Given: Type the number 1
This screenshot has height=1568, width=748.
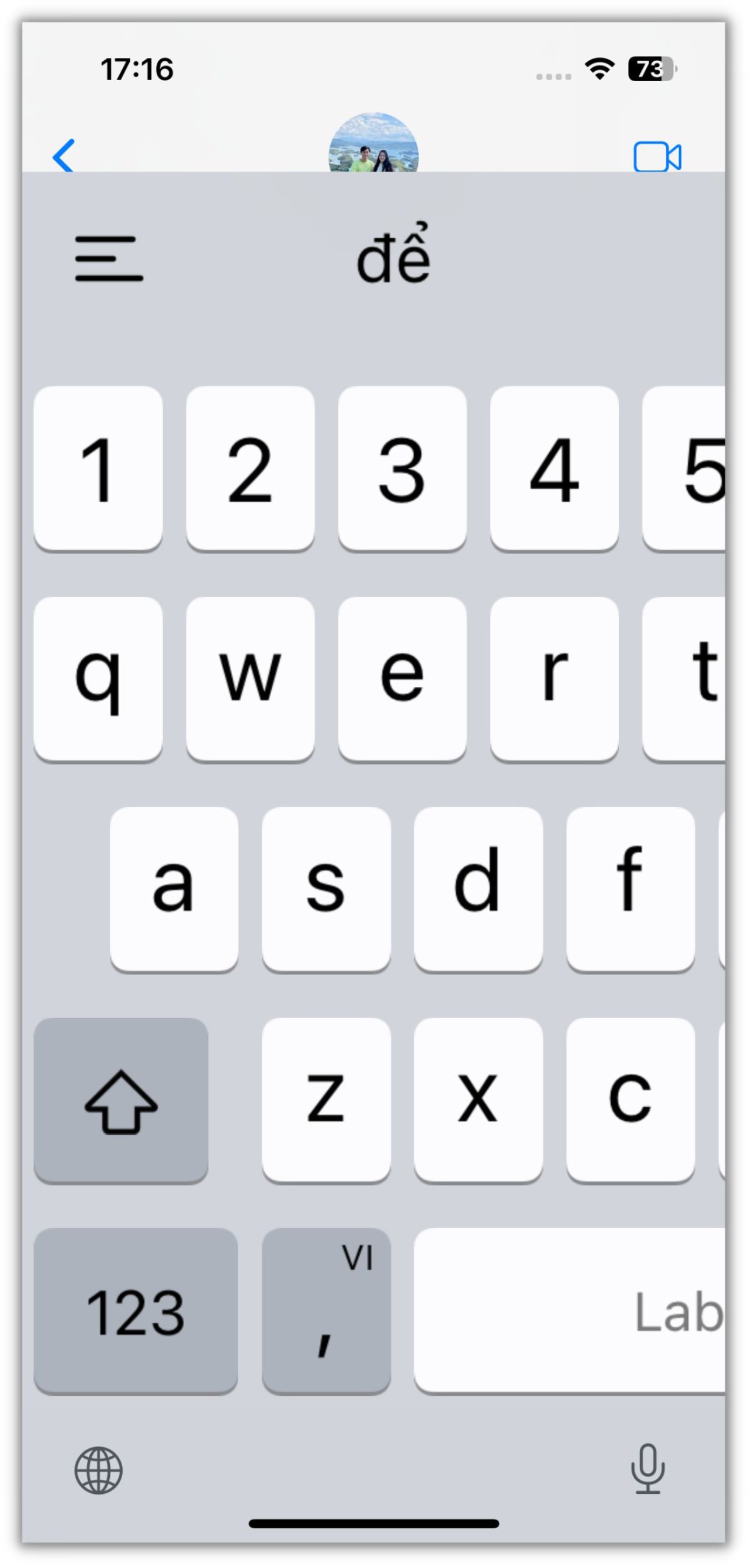Looking at the screenshot, I should pos(98,469).
